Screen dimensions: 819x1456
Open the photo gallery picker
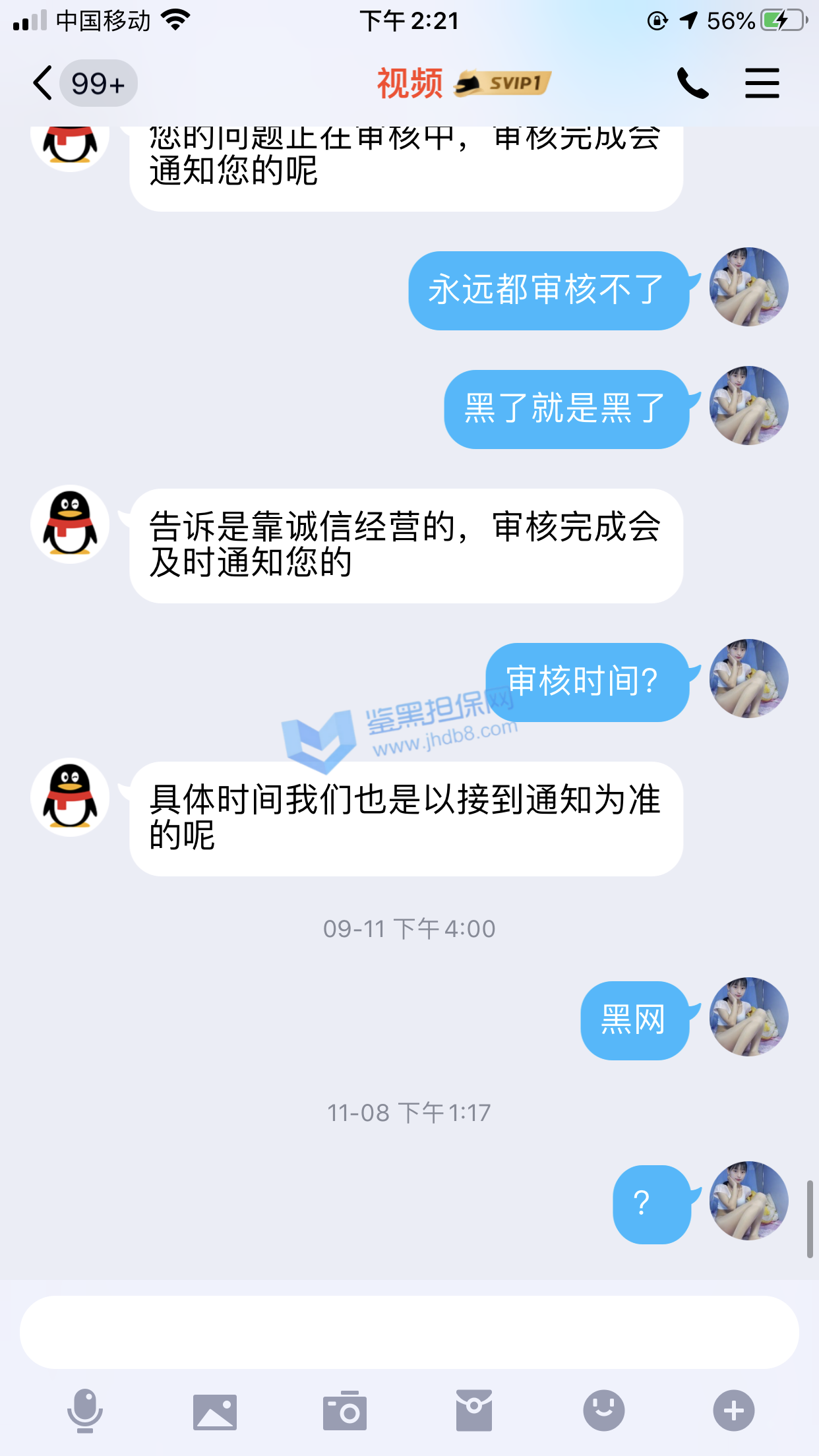coord(215,1411)
